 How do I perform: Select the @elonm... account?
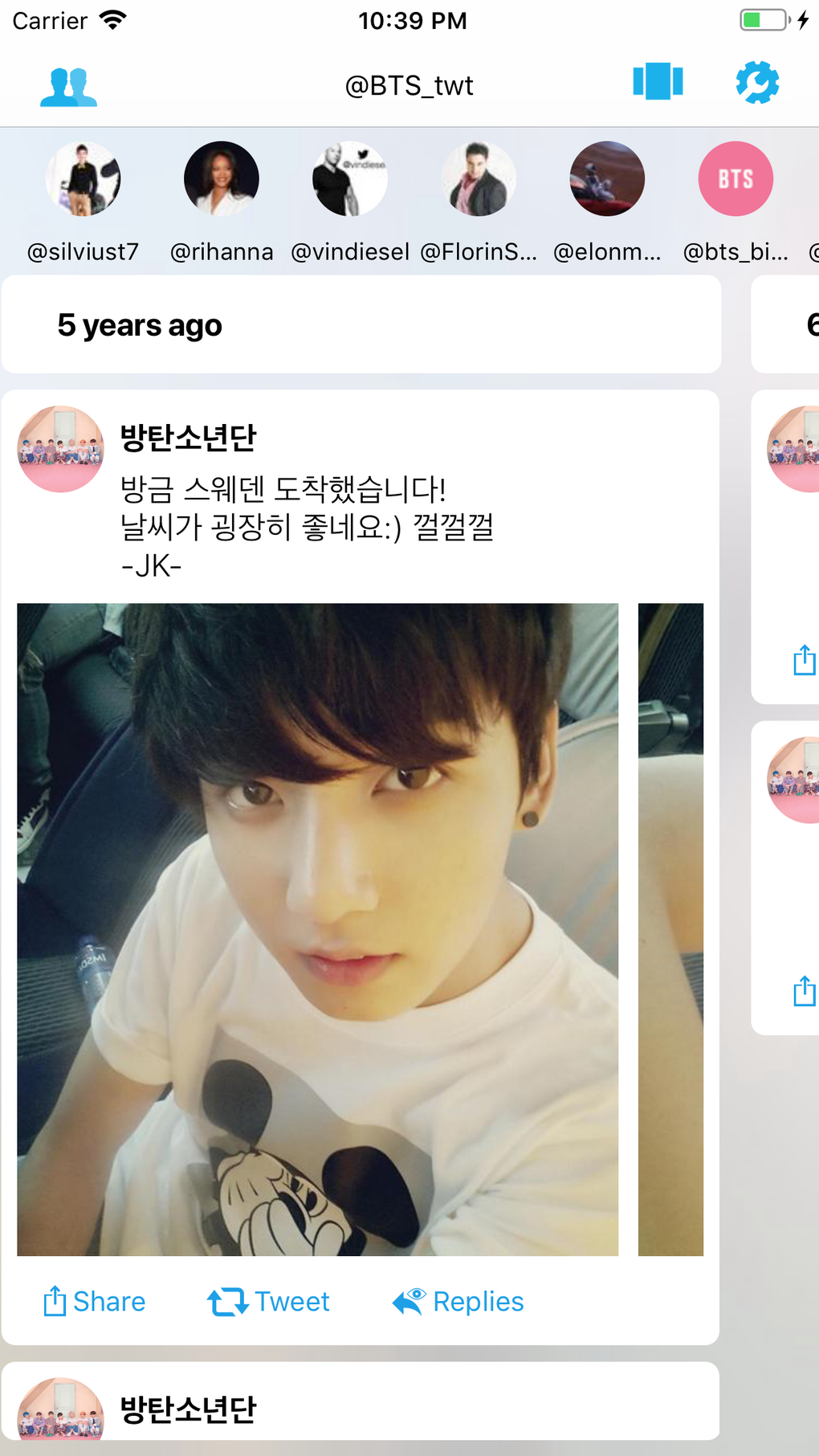pos(607,179)
